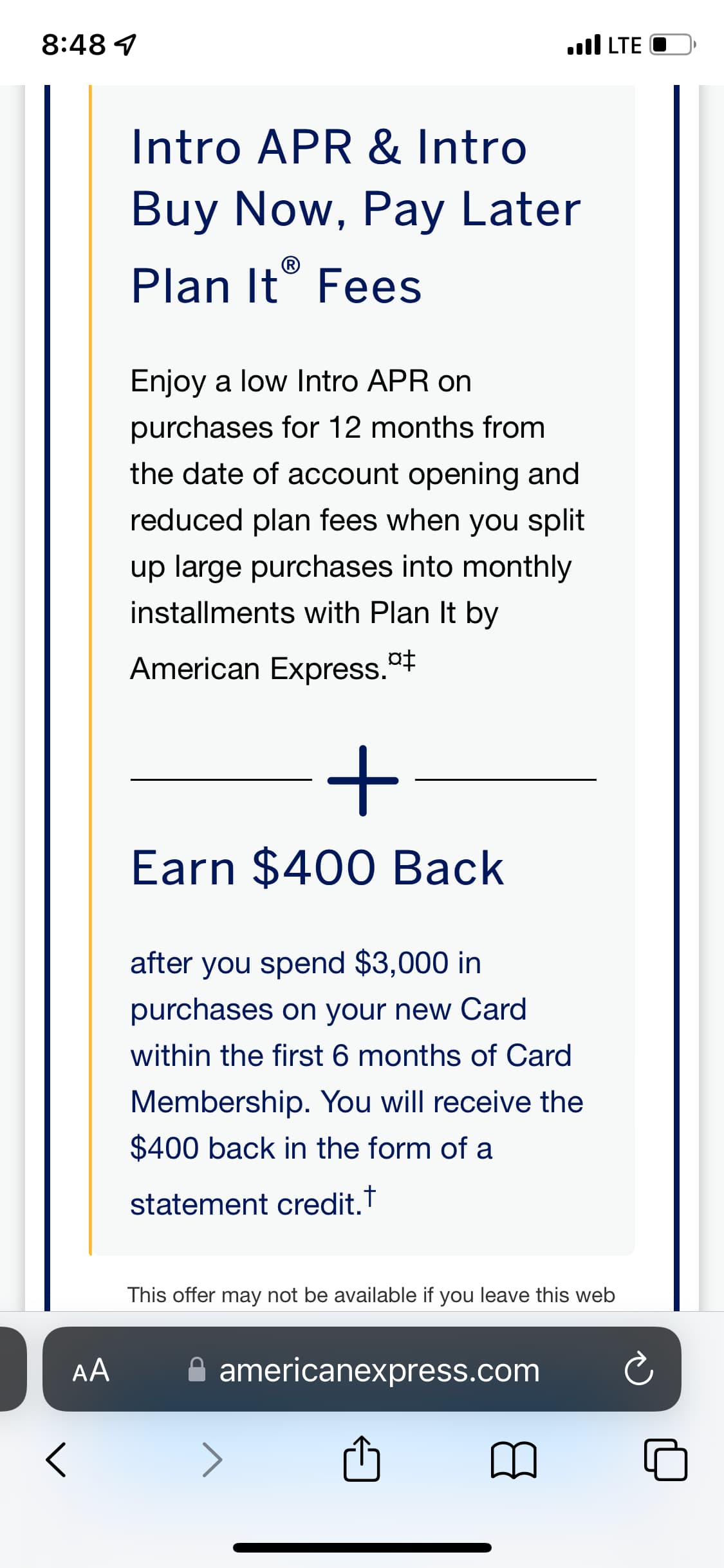The width and height of the screenshot is (724, 1568).
Task: Reload the page
Action: [638, 1370]
